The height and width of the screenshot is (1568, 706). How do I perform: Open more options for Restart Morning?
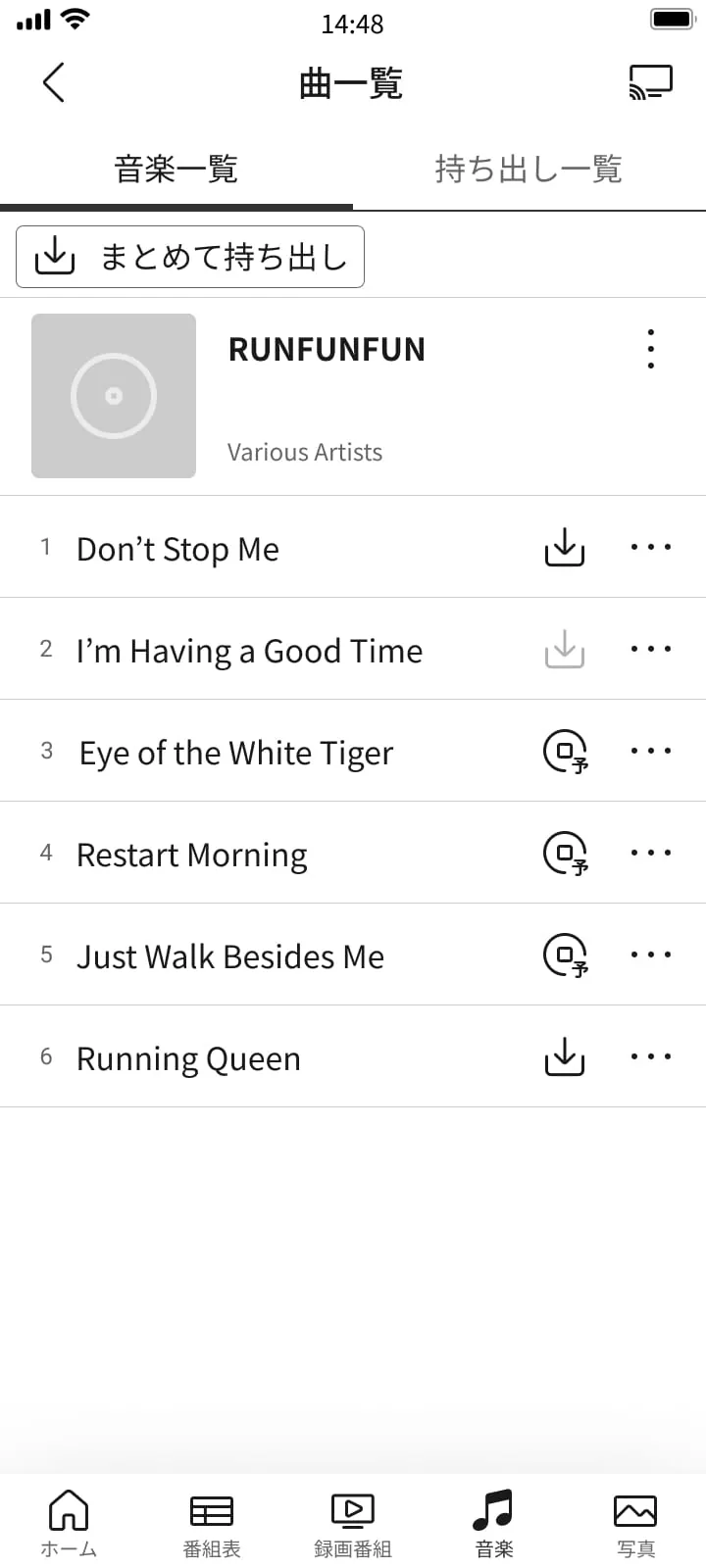[x=650, y=853]
